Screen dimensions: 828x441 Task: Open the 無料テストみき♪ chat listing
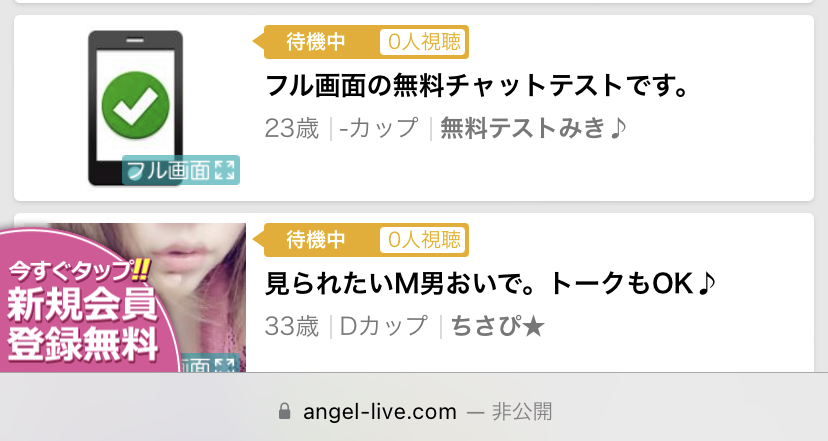[475, 86]
